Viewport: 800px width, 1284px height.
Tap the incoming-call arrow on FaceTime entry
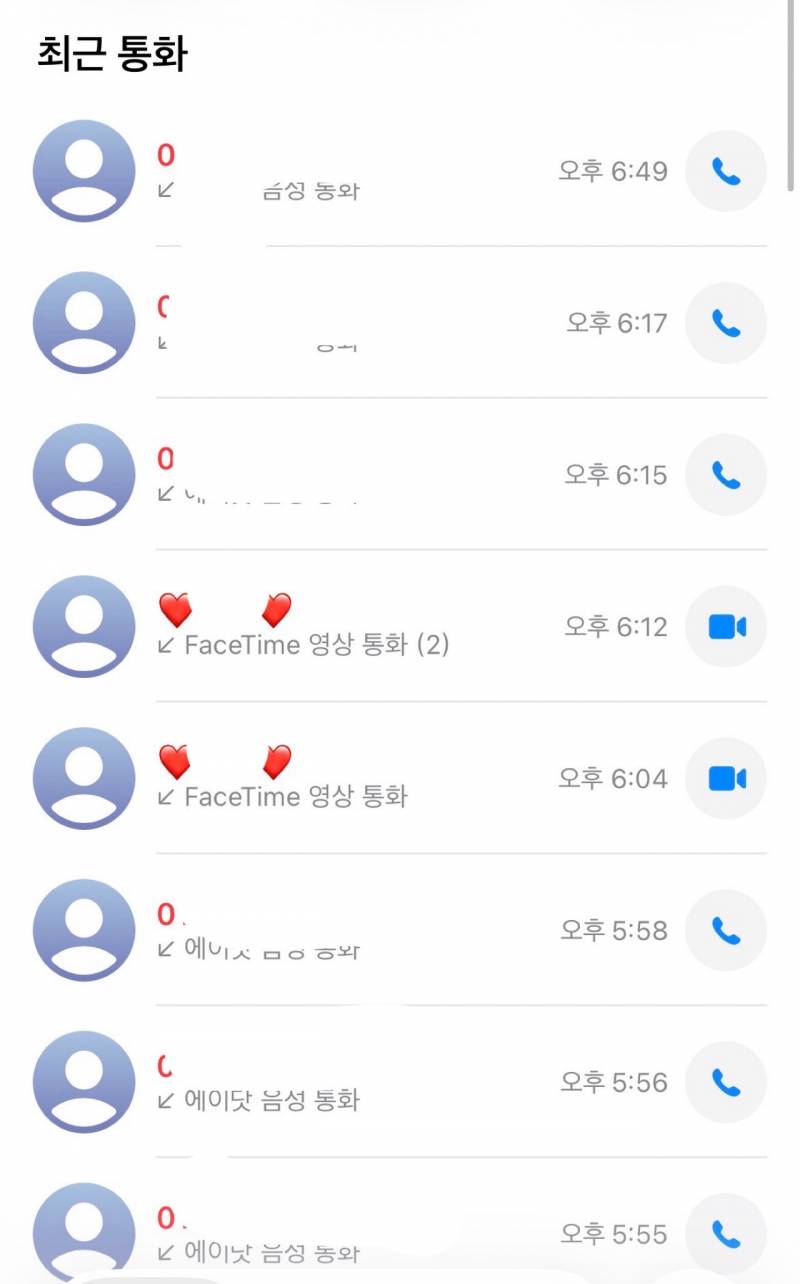click(x=166, y=646)
